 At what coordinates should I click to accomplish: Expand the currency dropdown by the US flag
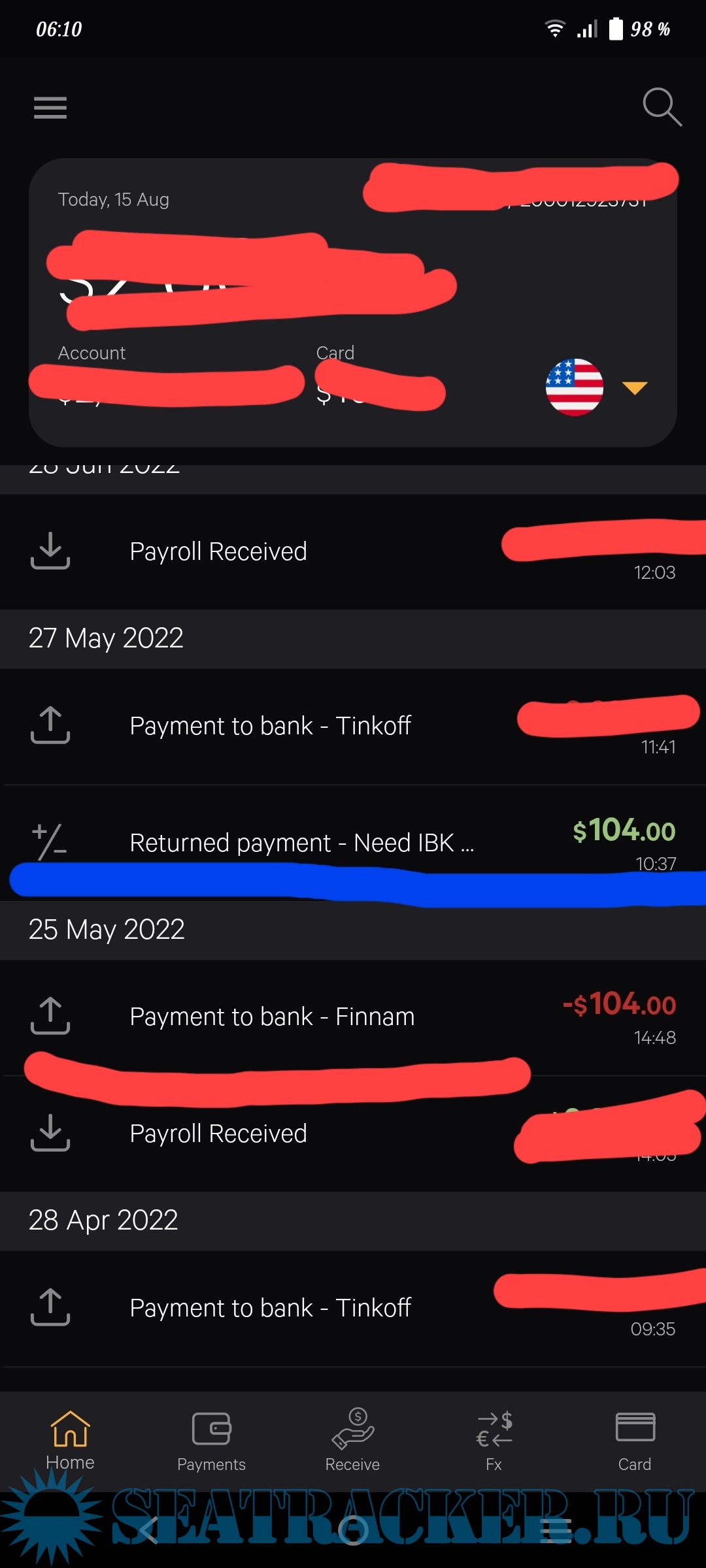tap(635, 388)
